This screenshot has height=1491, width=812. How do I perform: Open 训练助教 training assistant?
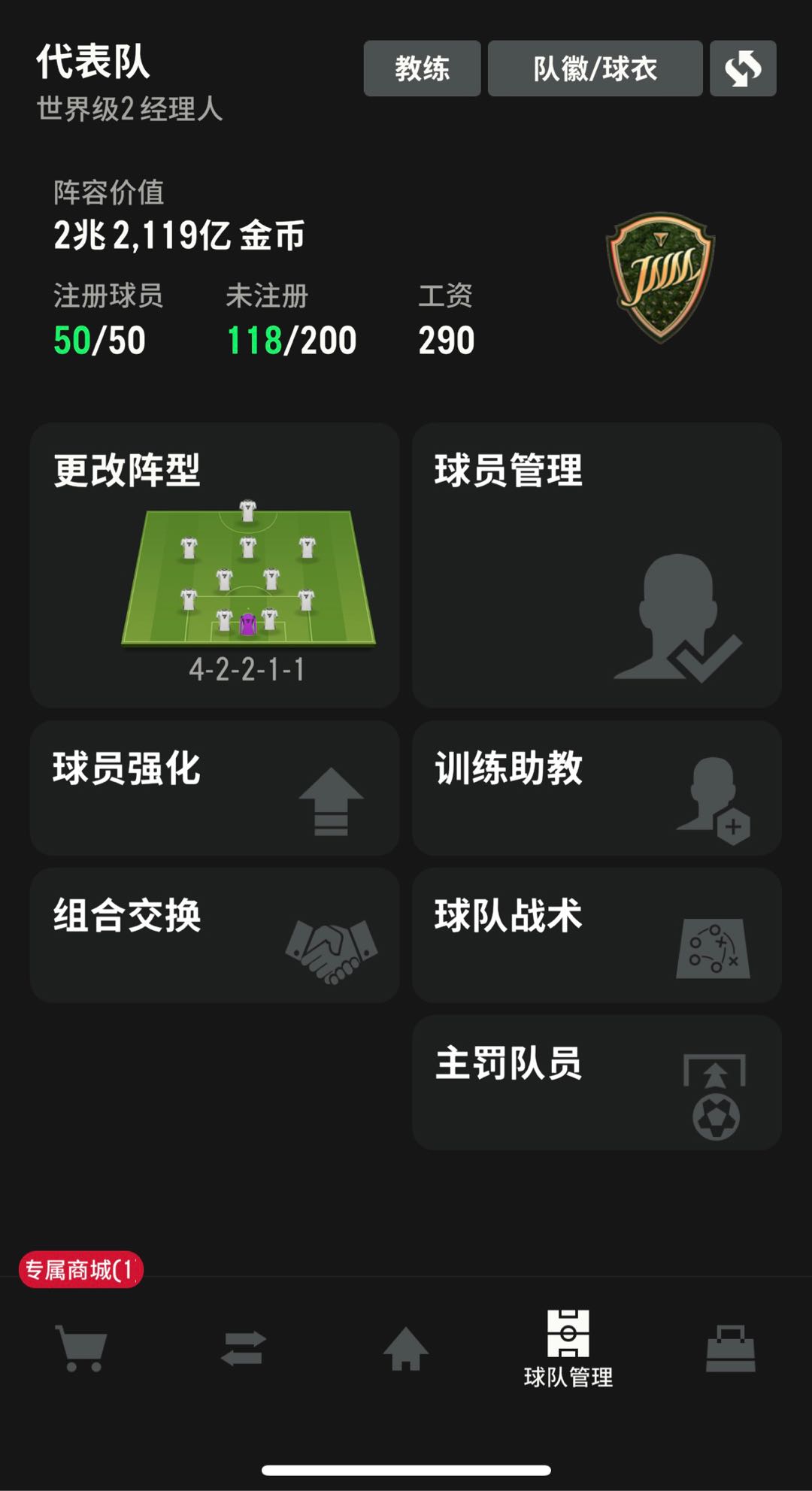(596, 787)
